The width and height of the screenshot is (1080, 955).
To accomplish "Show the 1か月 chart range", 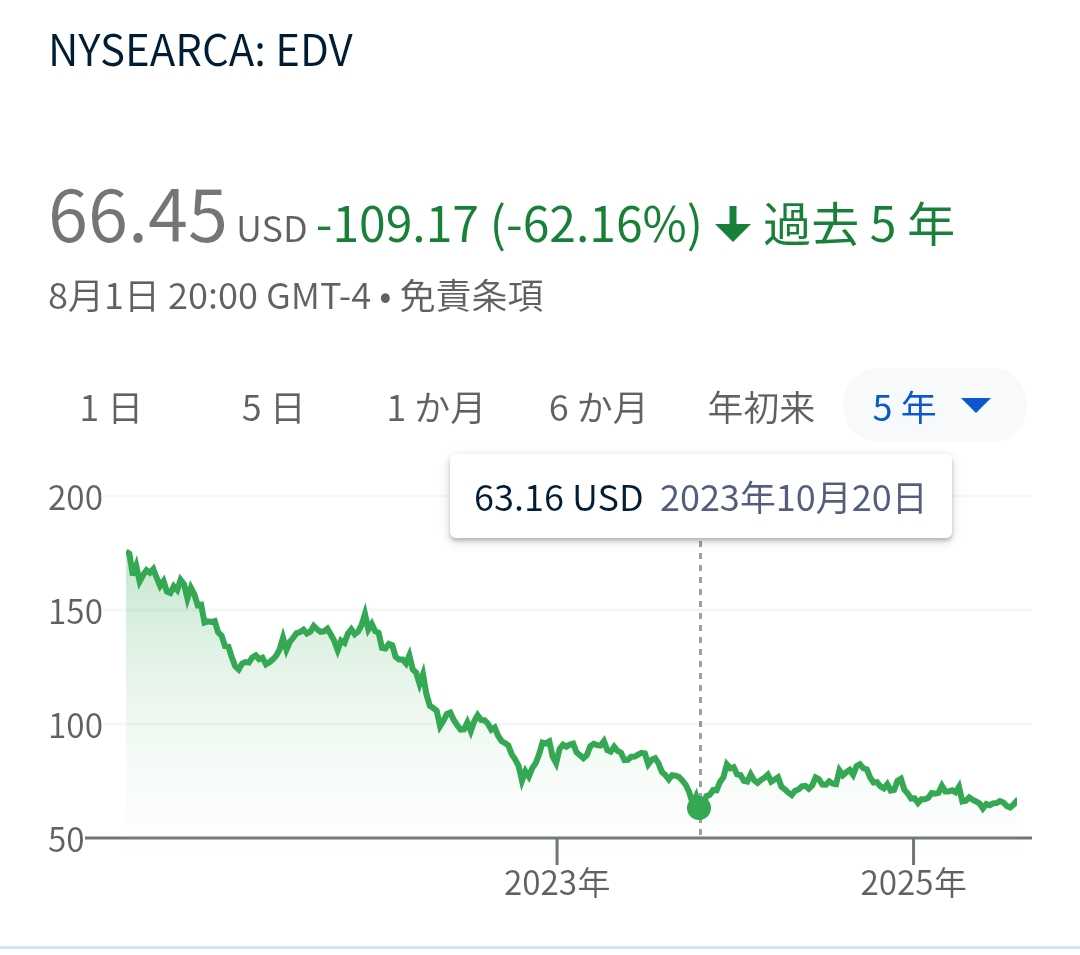I will pos(434,407).
